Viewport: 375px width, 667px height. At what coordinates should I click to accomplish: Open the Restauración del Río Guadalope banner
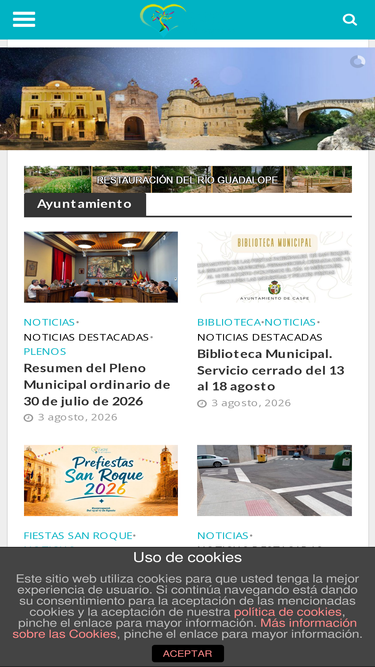188,179
